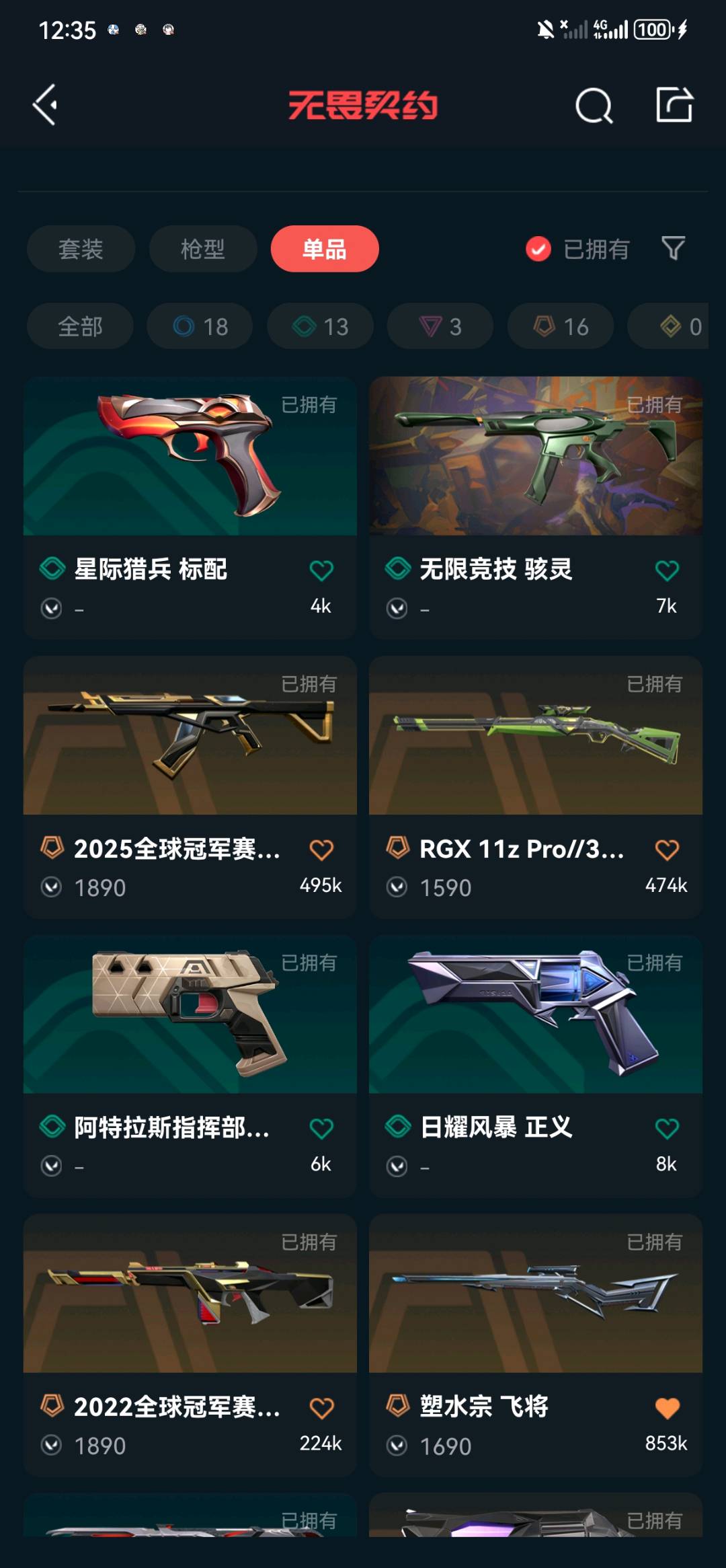
Task: Switch to the 套装 tab
Action: 81,249
